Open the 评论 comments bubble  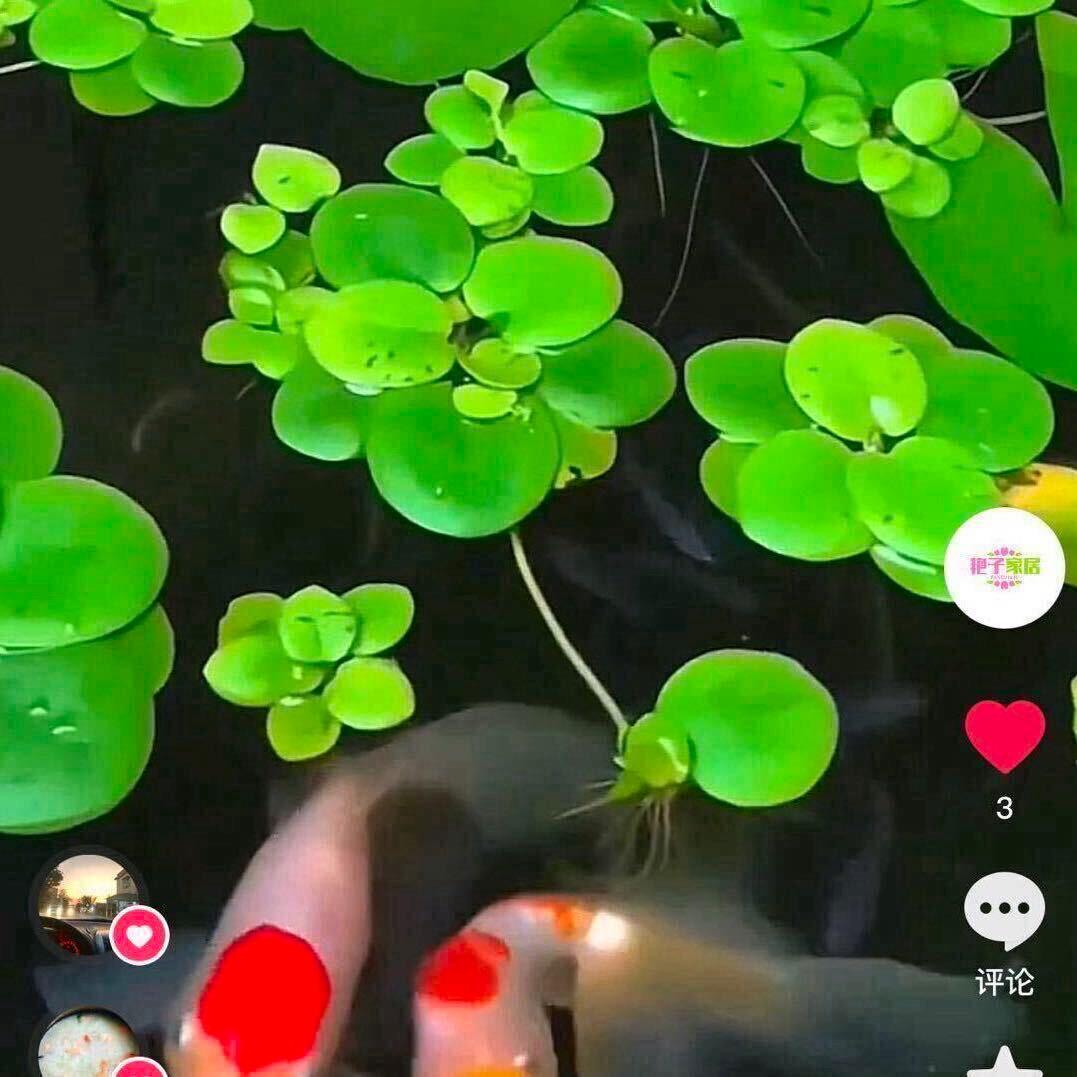point(1004,909)
